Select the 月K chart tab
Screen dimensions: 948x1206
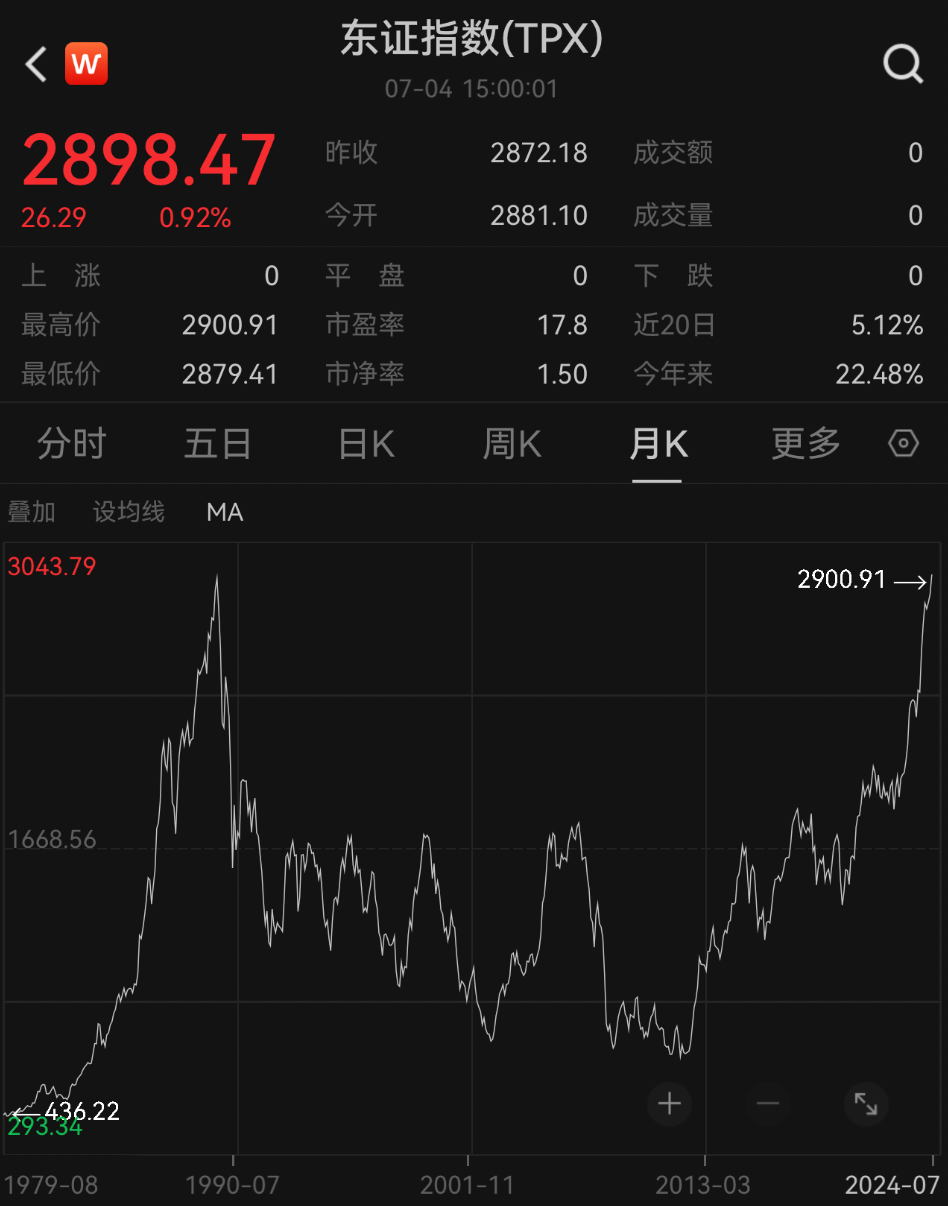[658, 444]
